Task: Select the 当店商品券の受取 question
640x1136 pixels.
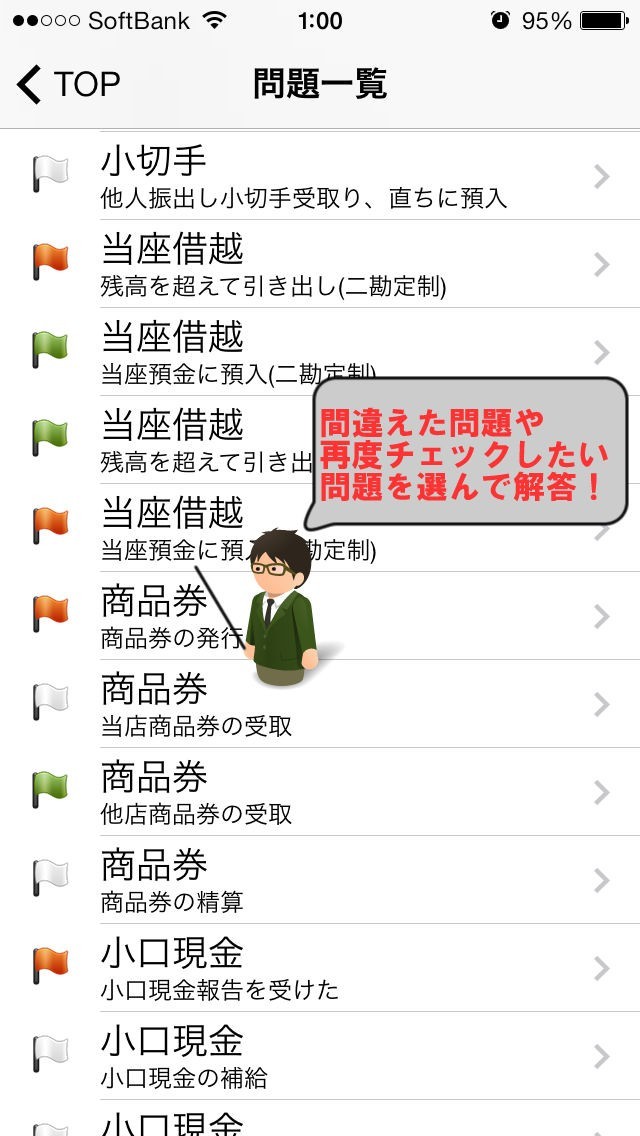Action: [320, 705]
